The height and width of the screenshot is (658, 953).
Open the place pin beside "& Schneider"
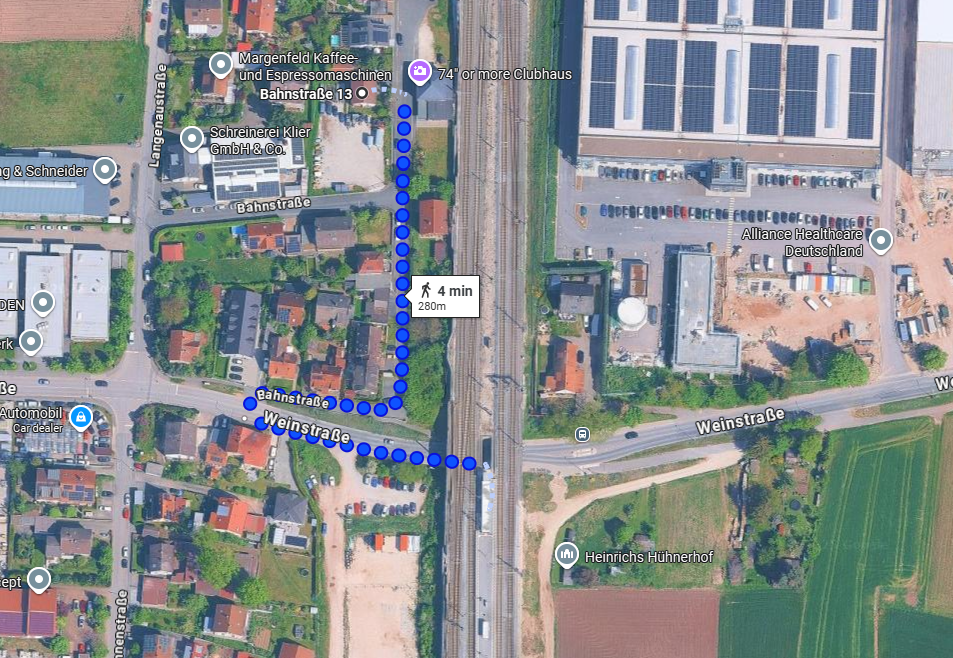pos(106,171)
